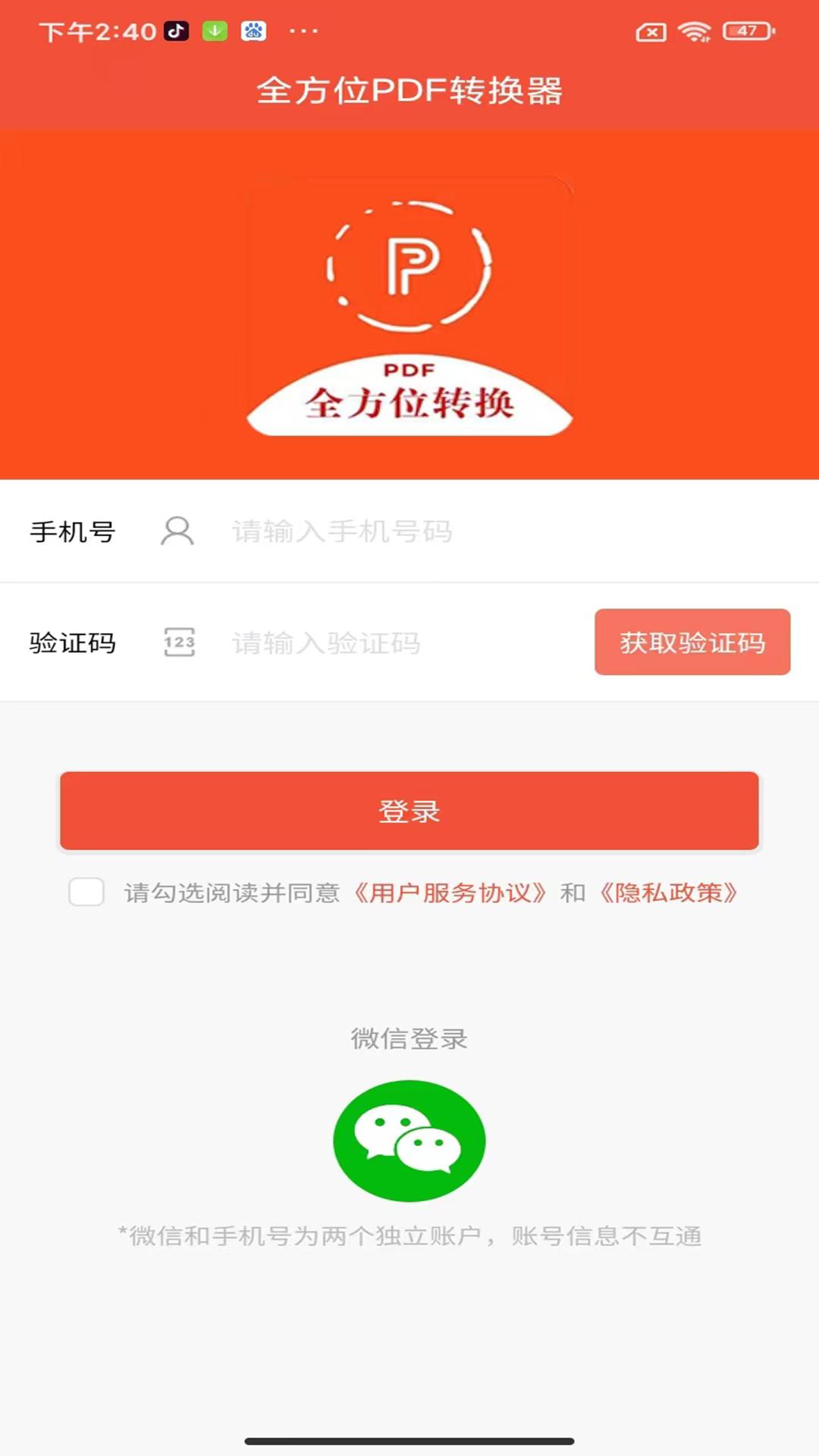Tap the PDF converter app logo

(409, 302)
